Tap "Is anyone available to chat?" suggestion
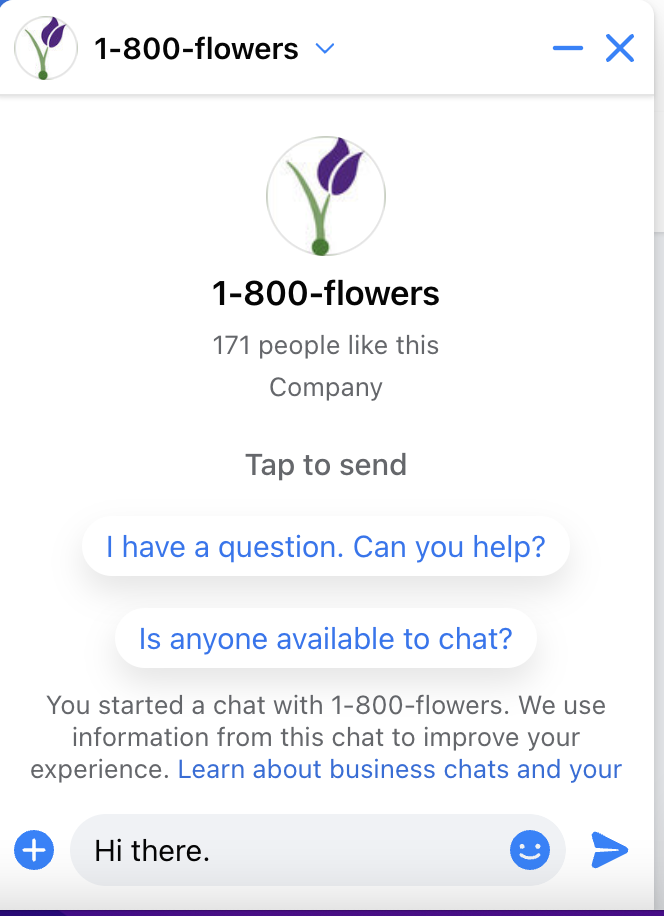The width and height of the screenshot is (664, 916). (326, 638)
